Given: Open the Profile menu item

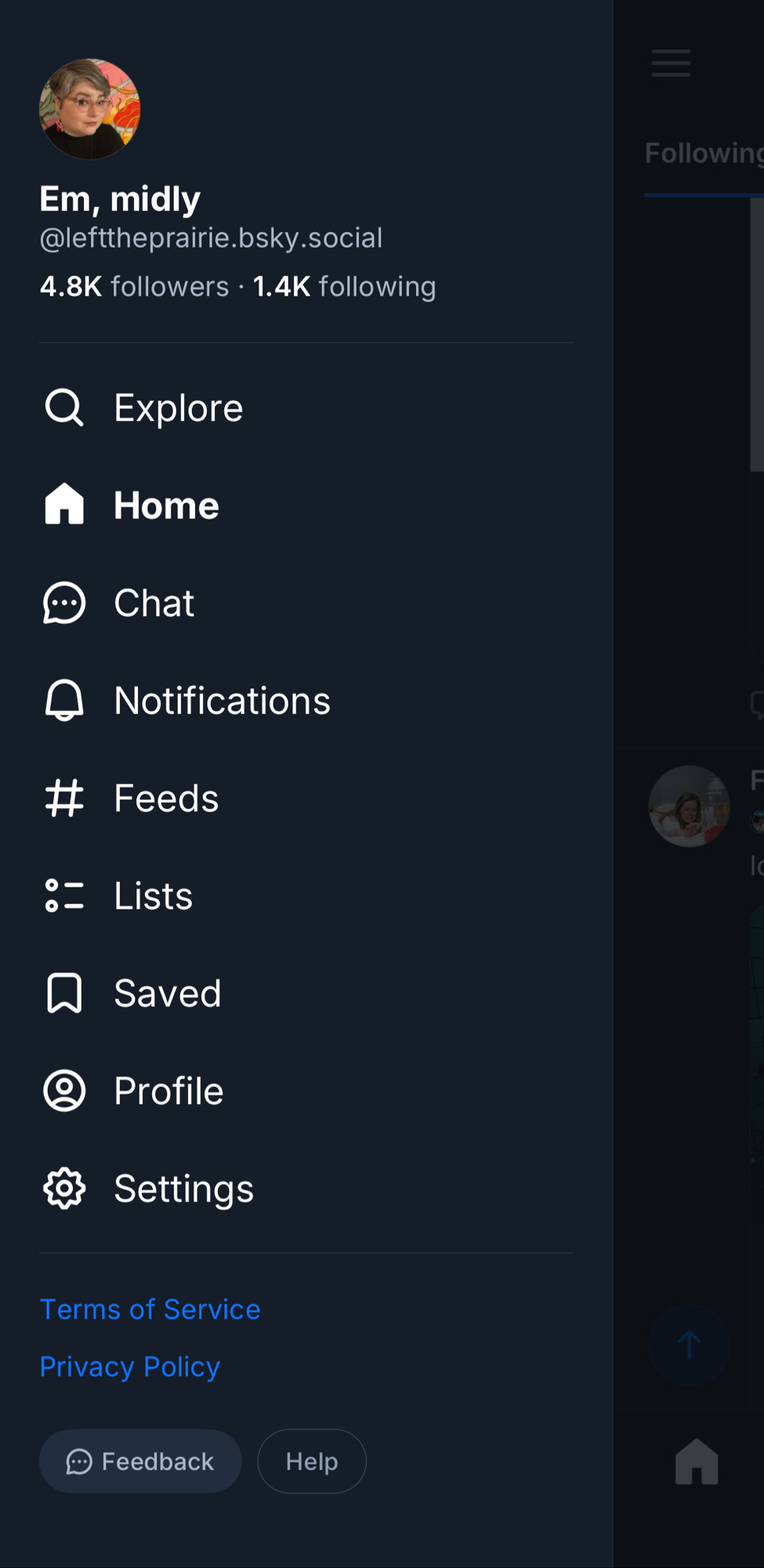Looking at the screenshot, I should (x=168, y=1091).
